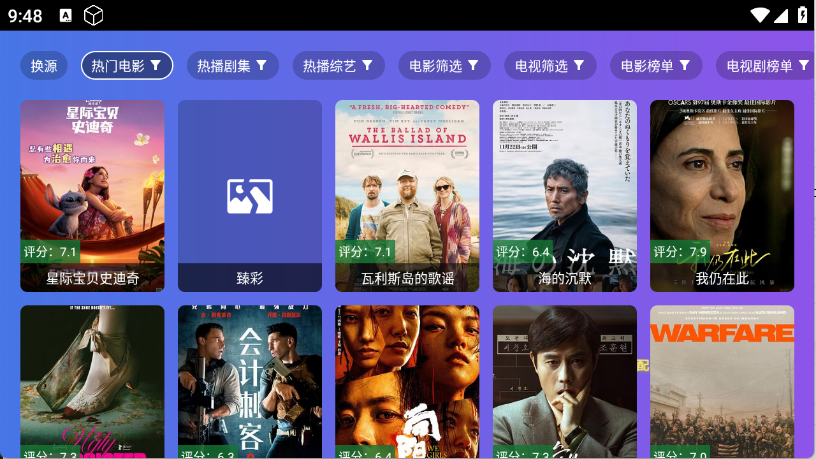Open the 热播综艺 category
The height and width of the screenshot is (459, 816).
coord(338,66)
